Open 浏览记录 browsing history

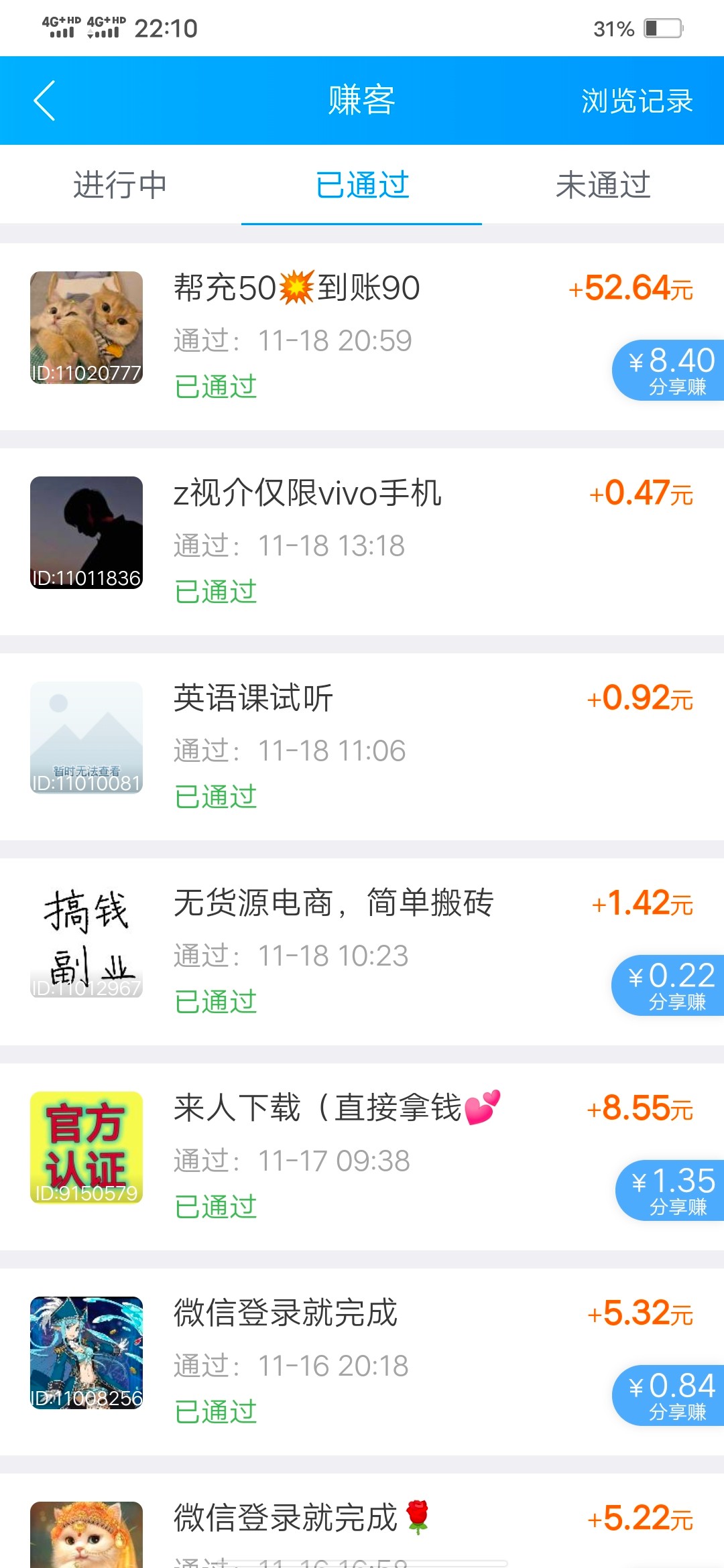coord(636,101)
